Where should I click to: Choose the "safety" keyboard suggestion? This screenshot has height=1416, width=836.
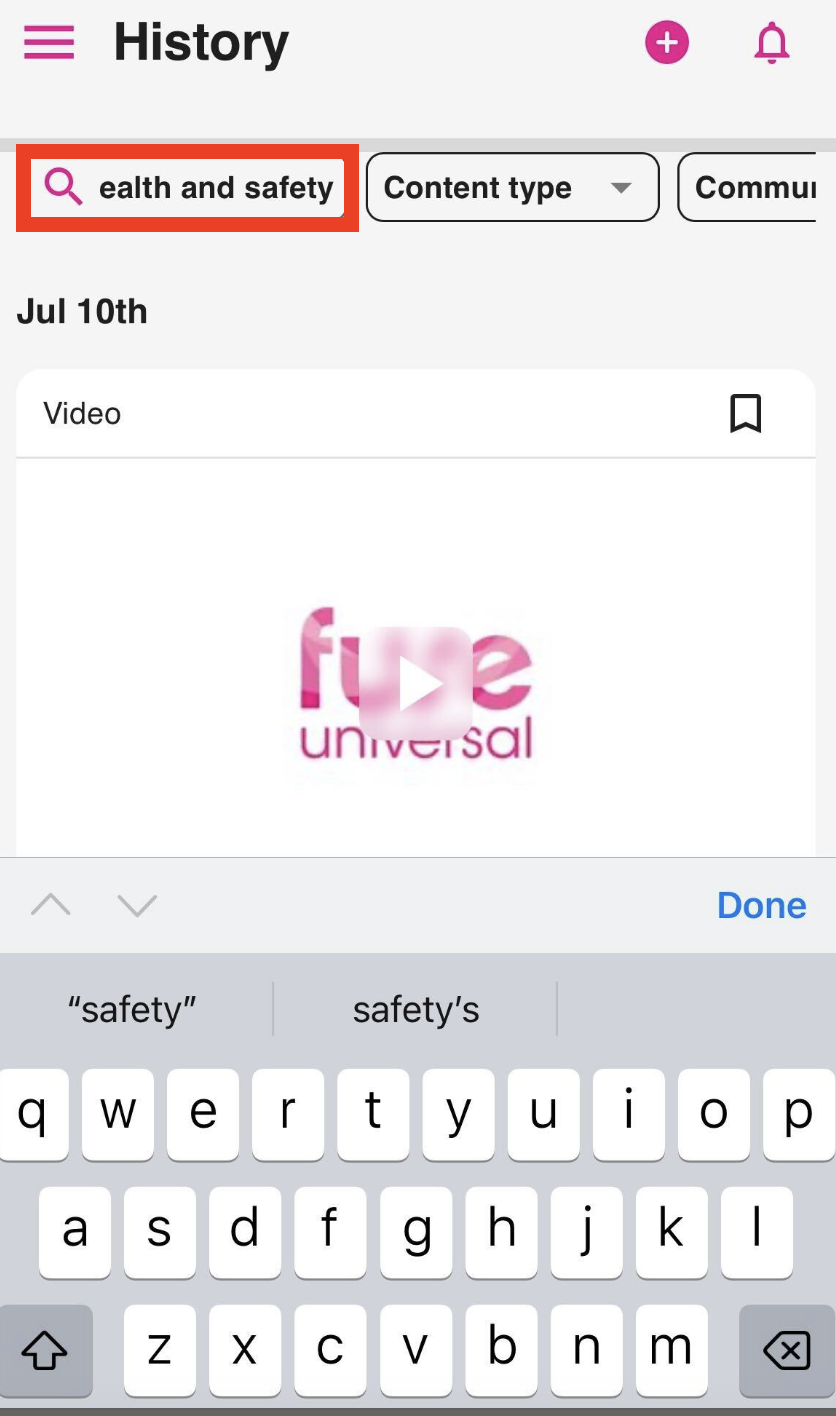132,1010
